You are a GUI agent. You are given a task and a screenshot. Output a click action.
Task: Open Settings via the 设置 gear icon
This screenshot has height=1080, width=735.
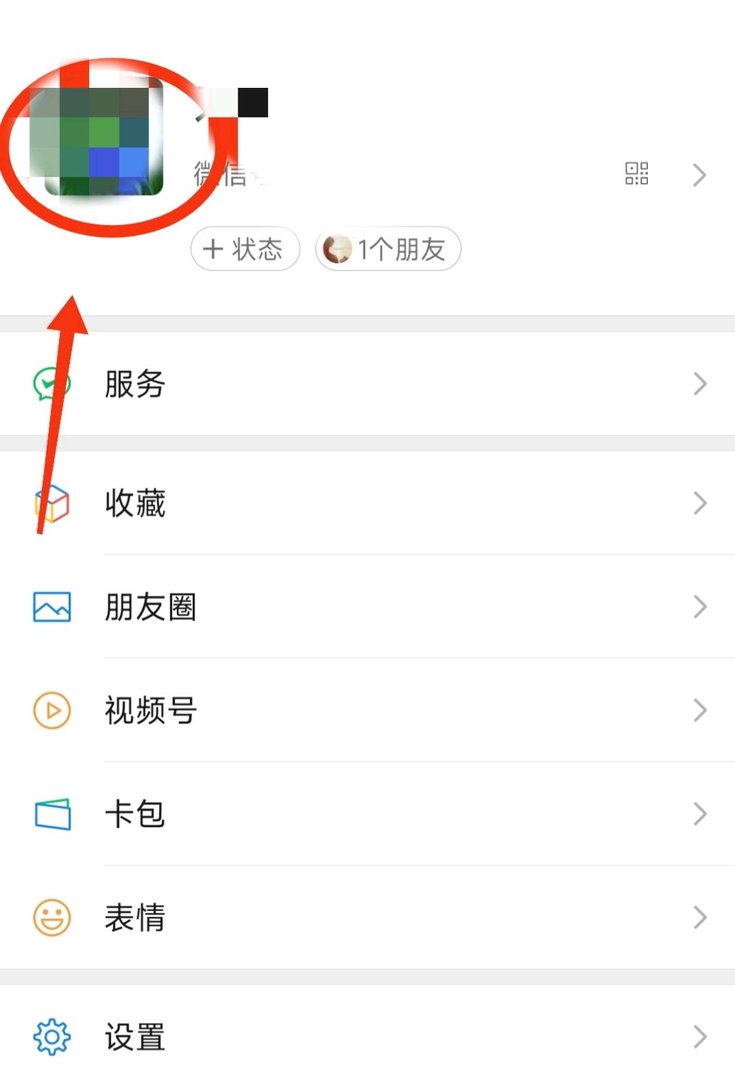pyautogui.click(x=48, y=1038)
